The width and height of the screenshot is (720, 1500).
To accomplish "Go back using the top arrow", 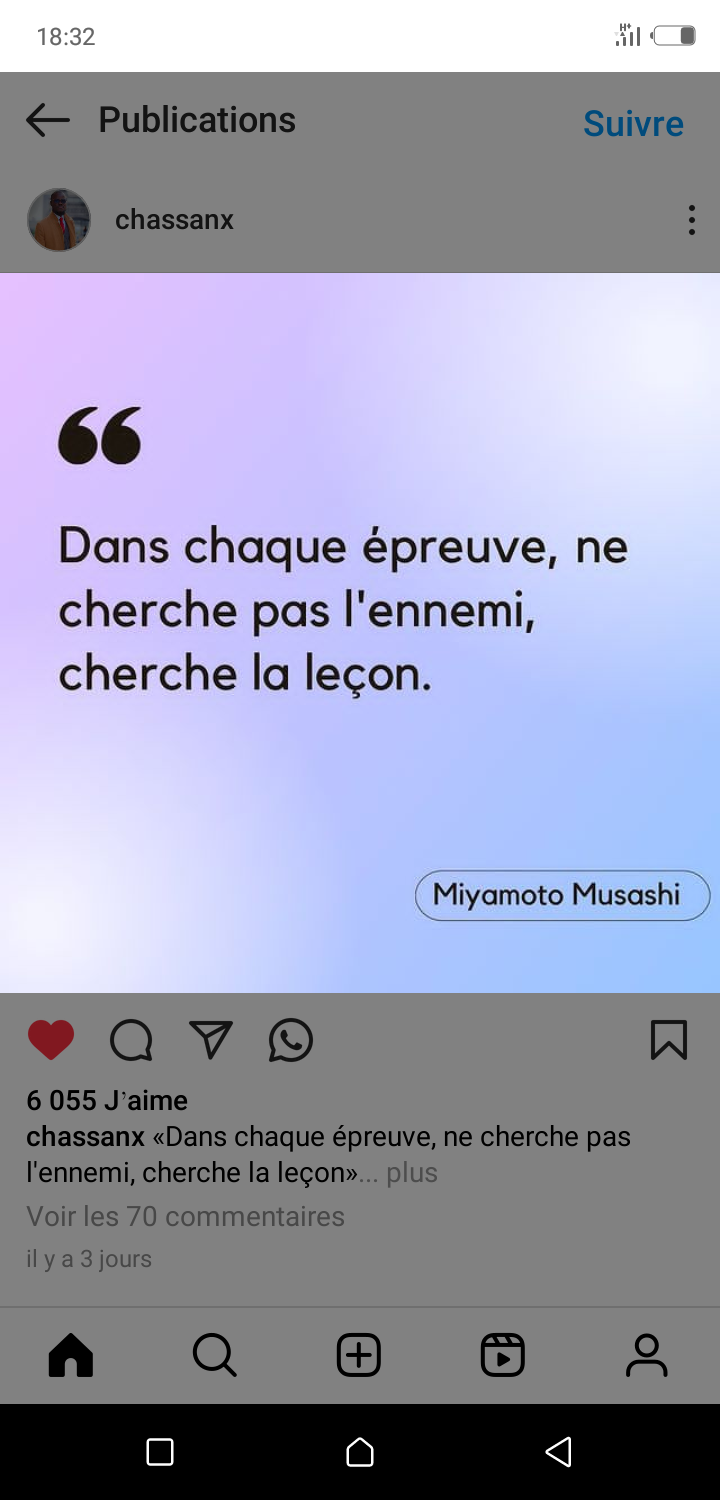I will [48, 121].
